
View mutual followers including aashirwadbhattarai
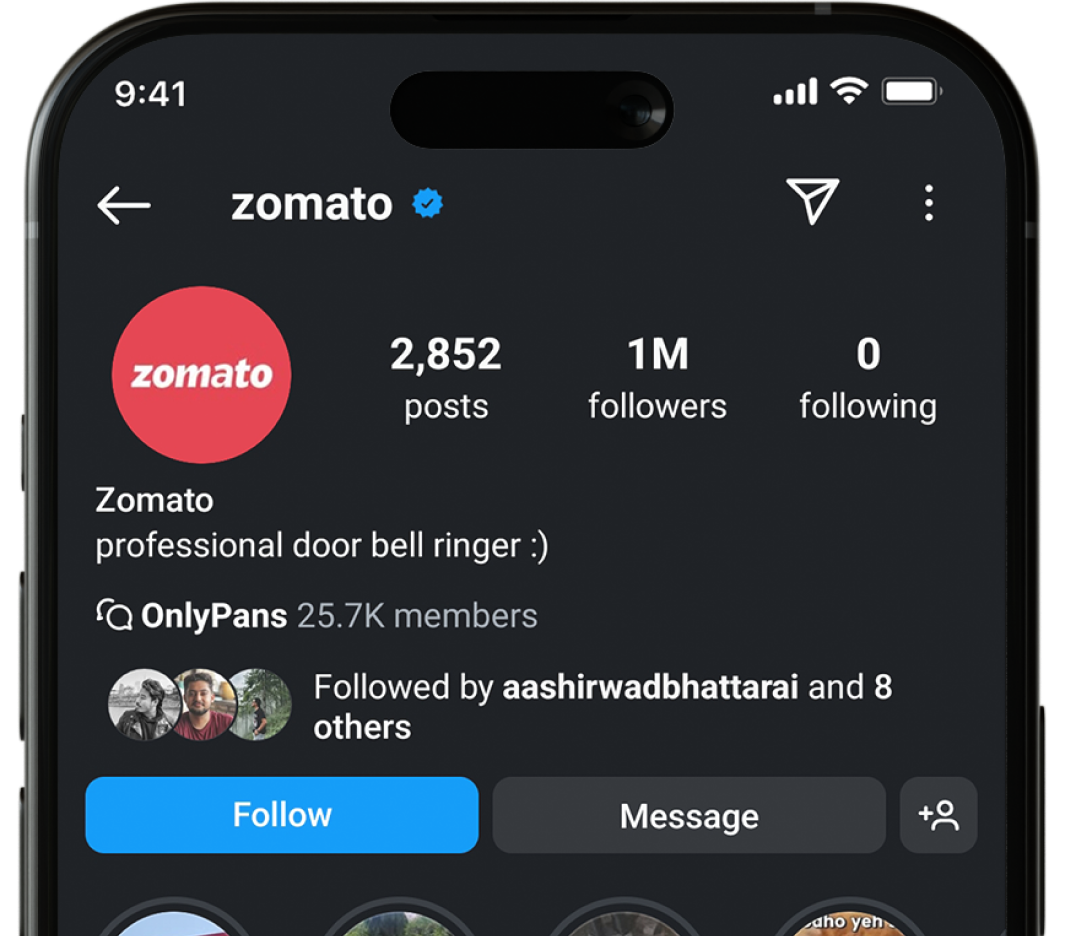pos(500,706)
